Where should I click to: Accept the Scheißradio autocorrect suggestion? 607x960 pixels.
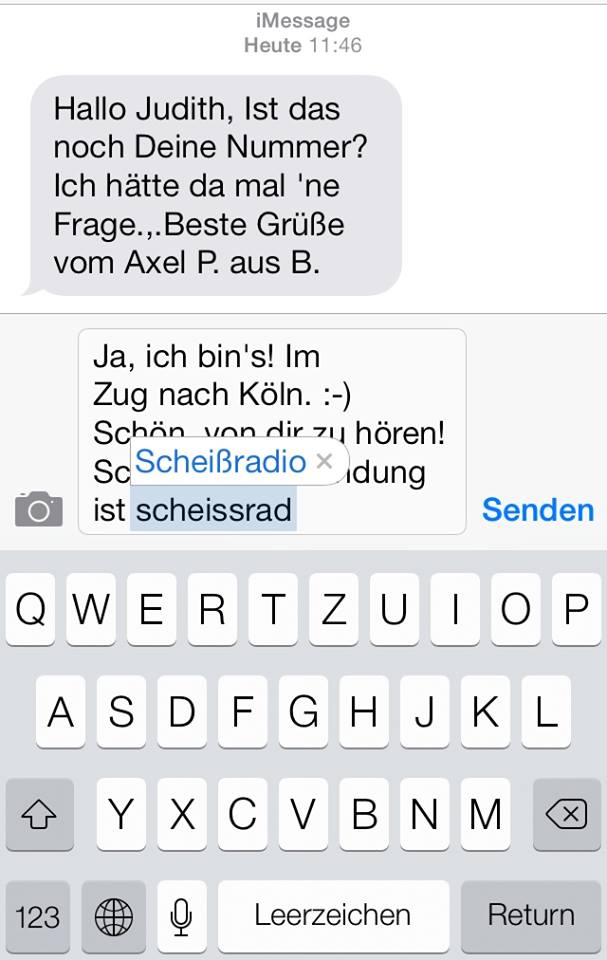pos(220,461)
